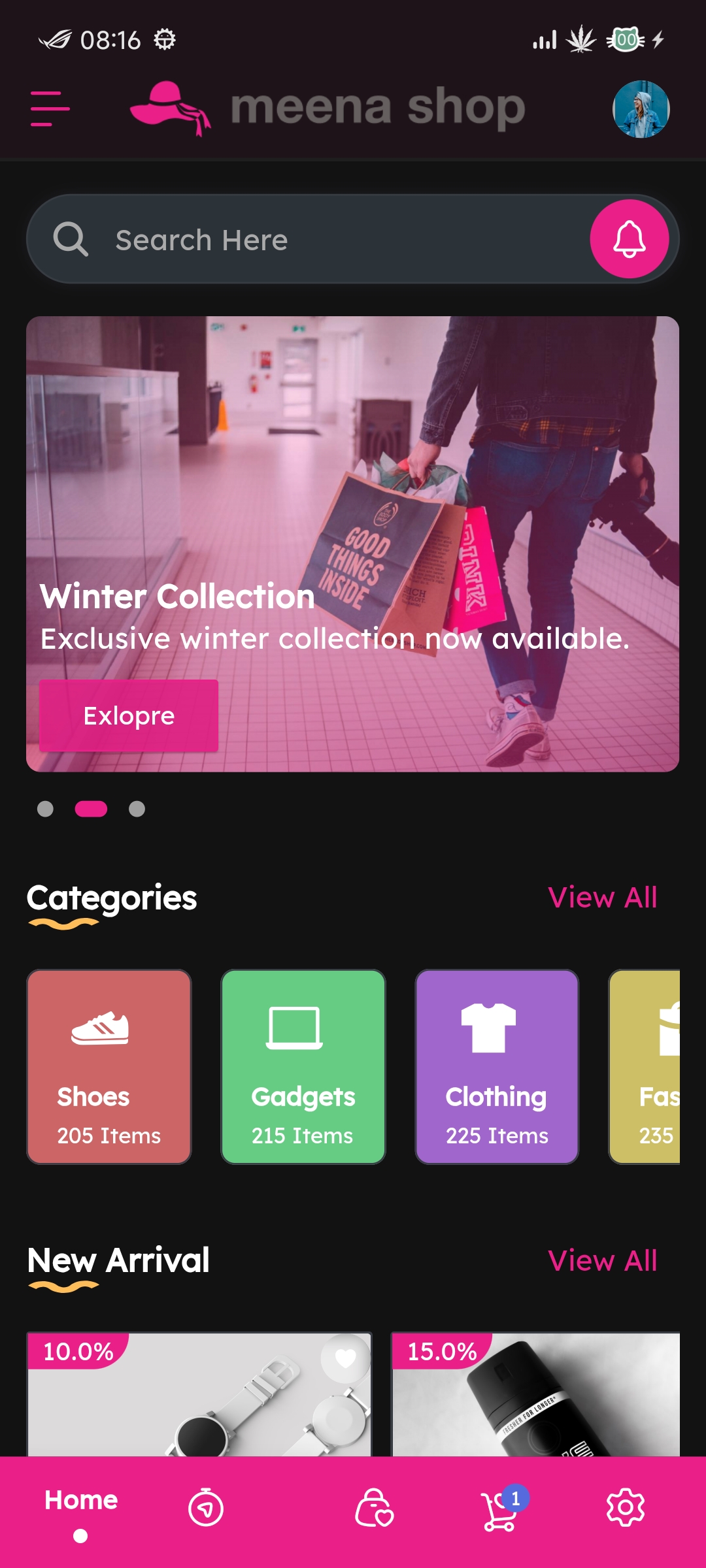View All categories link
The height and width of the screenshot is (1568, 706).
point(603,897)
